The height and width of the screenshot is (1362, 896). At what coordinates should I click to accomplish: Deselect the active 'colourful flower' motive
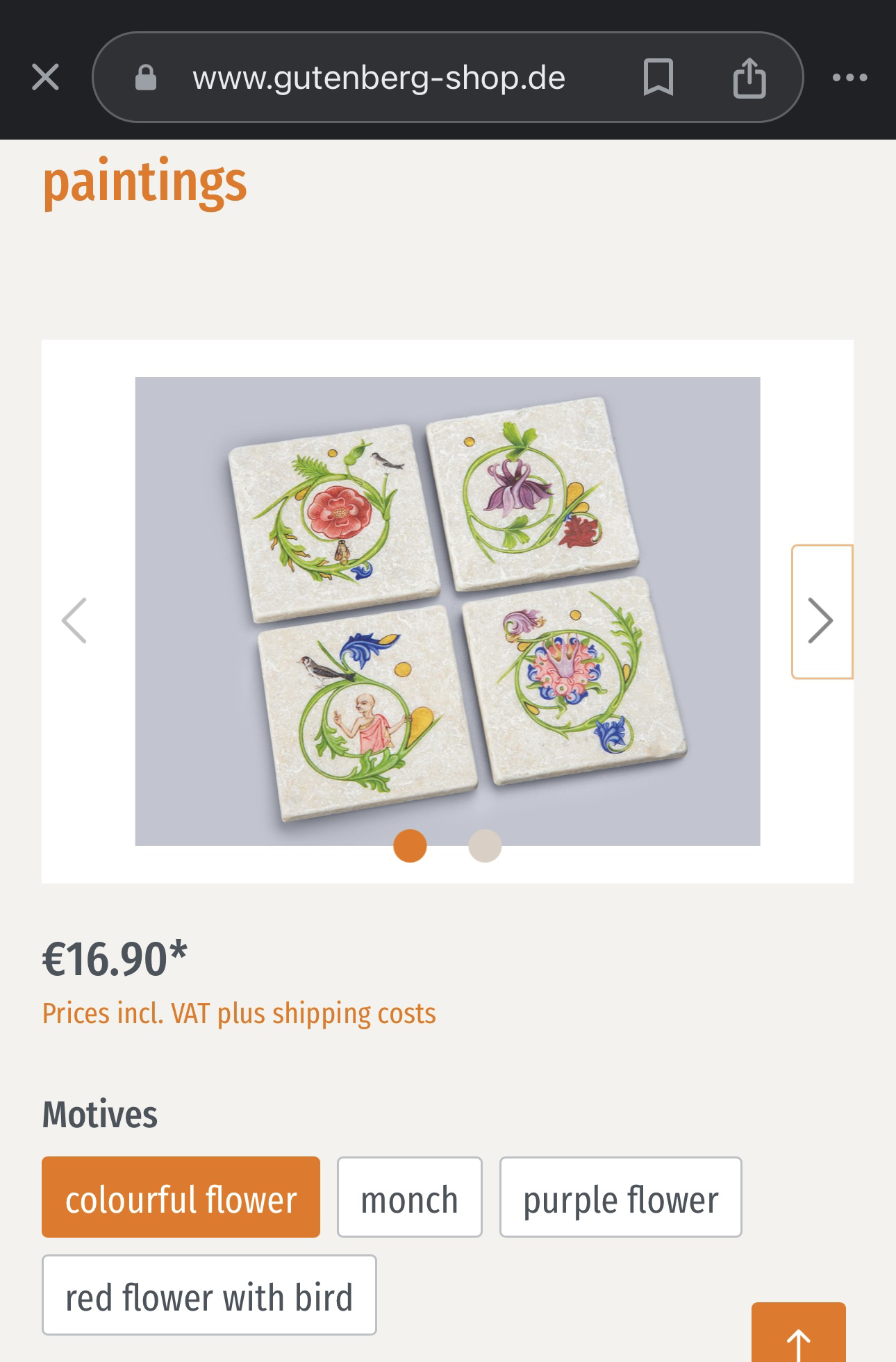[181, 1197]
